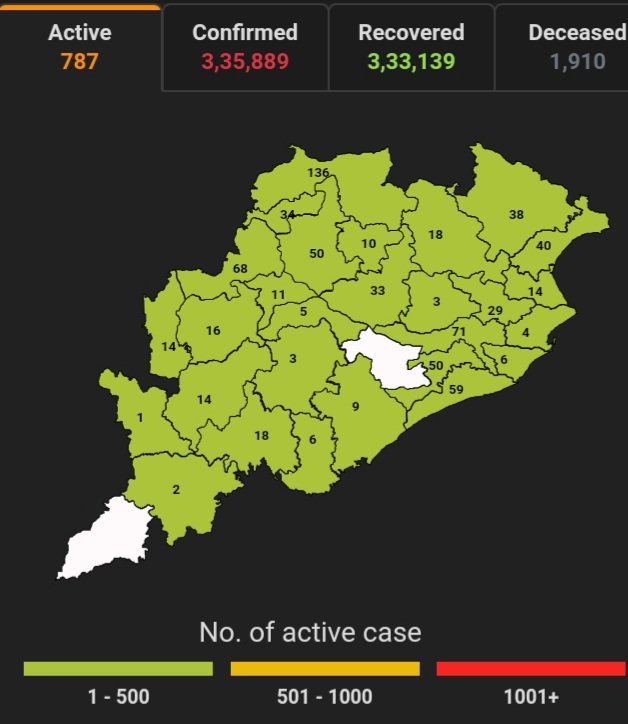
Task: Select the Active cases tab
Action: click(79, 46)
